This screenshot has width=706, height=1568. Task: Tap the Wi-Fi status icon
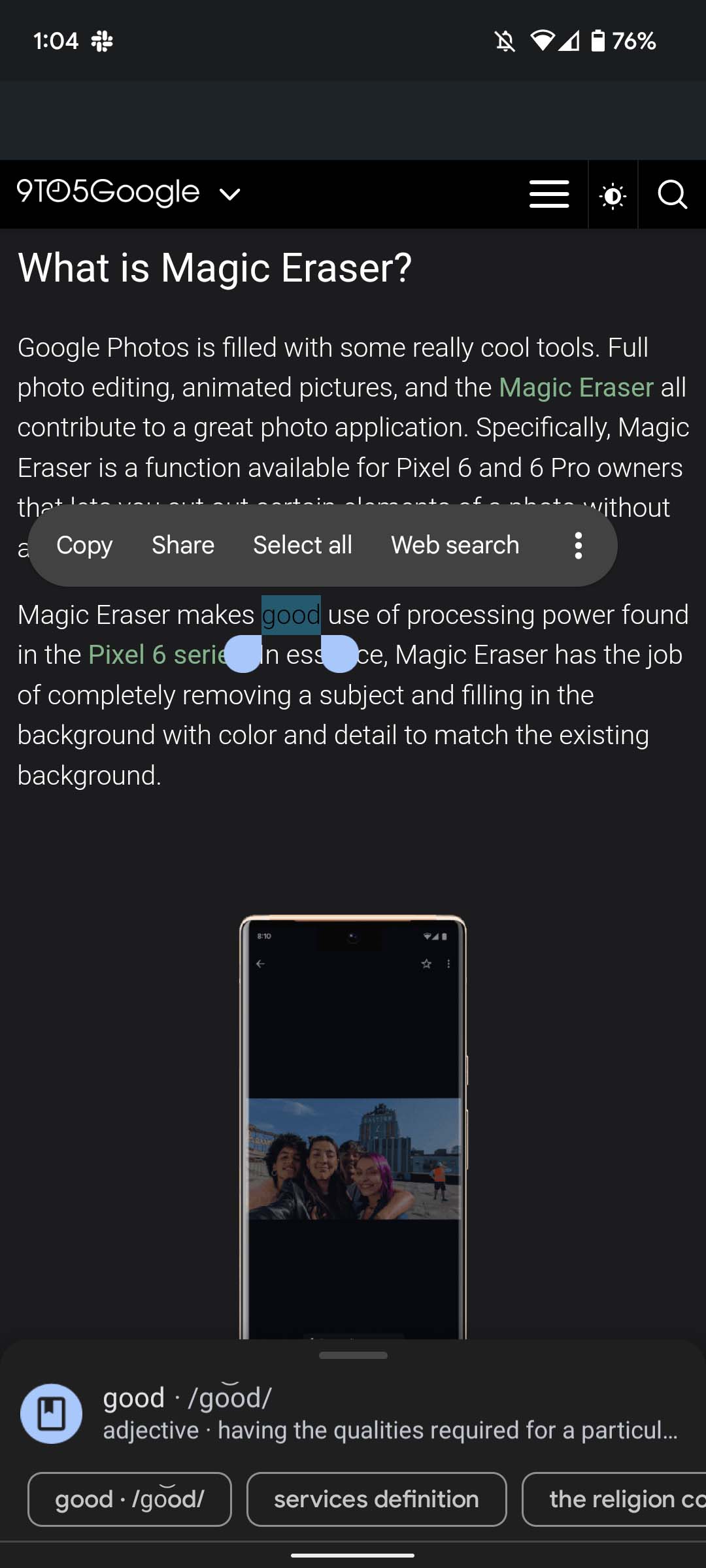541,41
